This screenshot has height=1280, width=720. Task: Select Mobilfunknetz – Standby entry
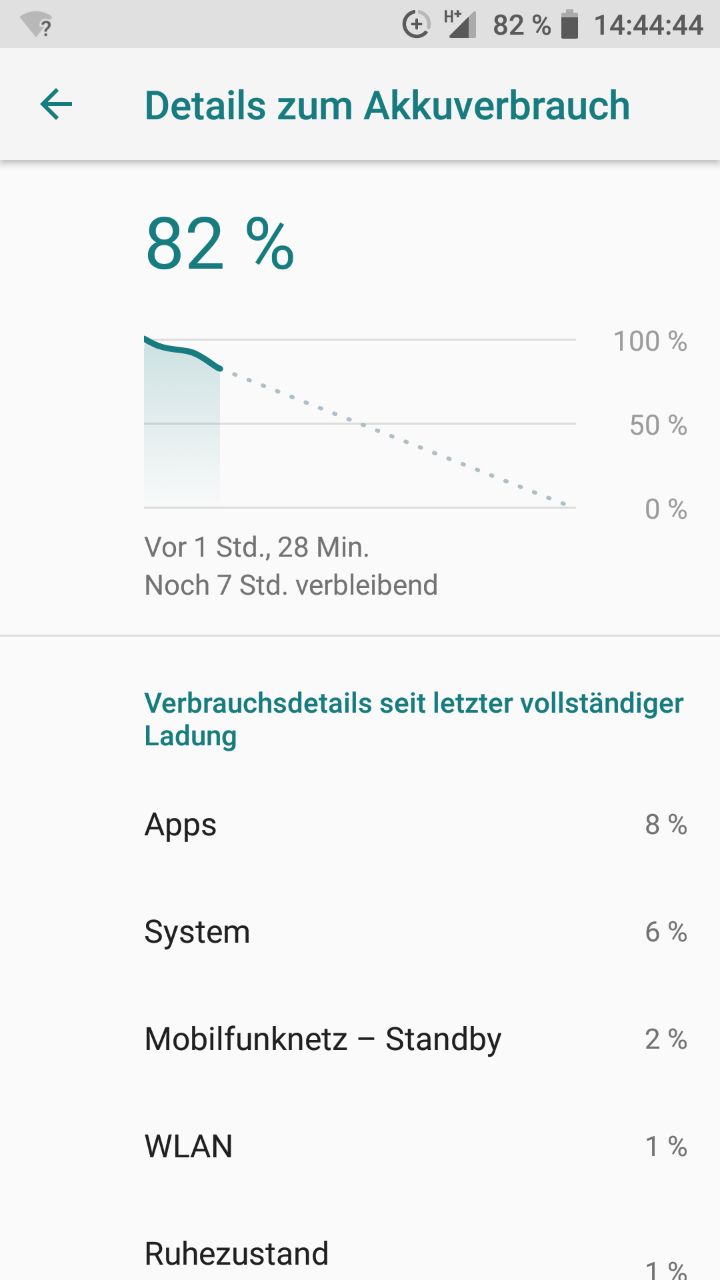click(360, 1039)
